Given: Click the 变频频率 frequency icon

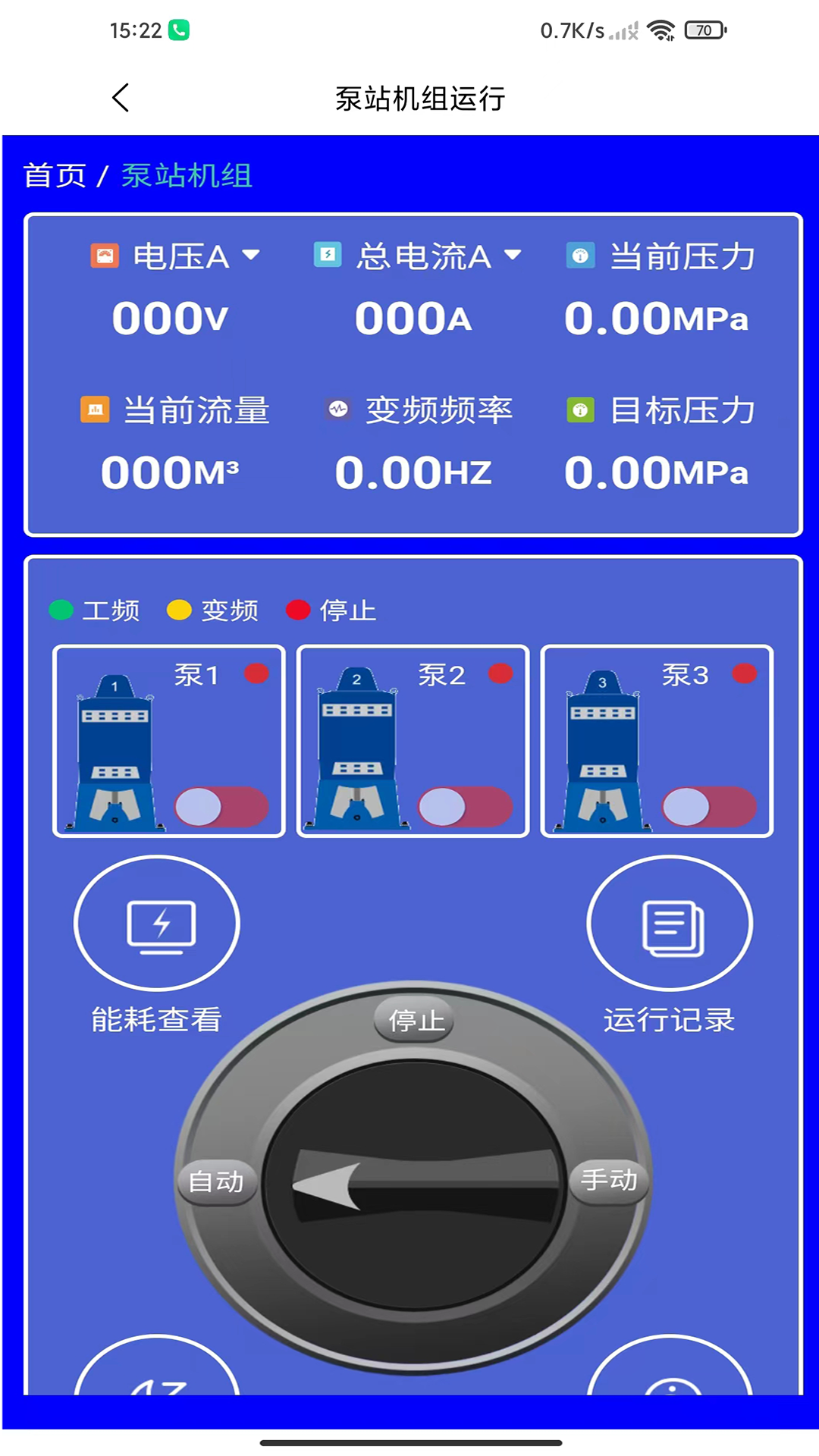Looking at the screenshot, I should pyautogui.click(x=339, y=410).
